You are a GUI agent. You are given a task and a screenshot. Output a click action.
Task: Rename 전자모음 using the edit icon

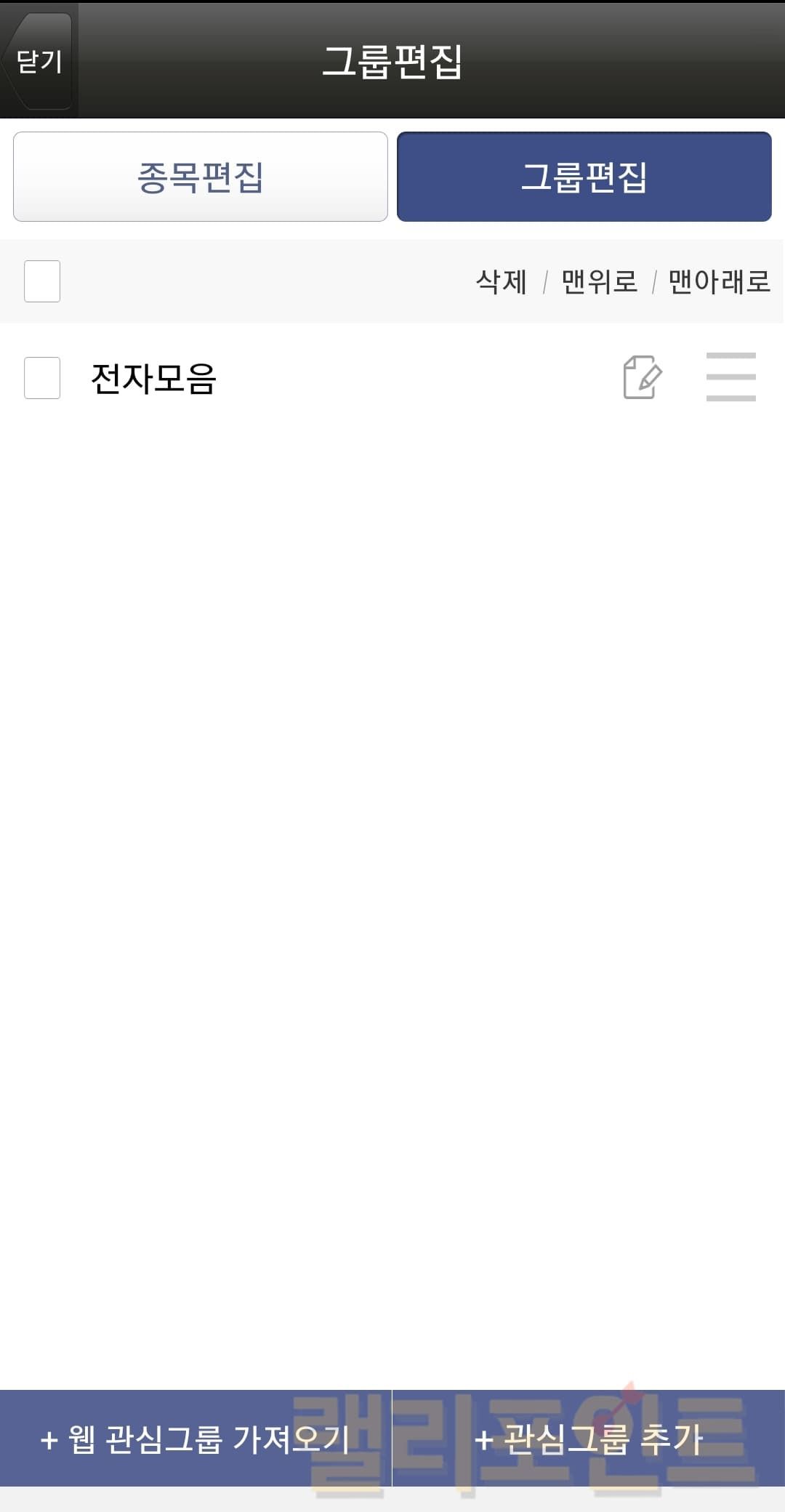642,377
